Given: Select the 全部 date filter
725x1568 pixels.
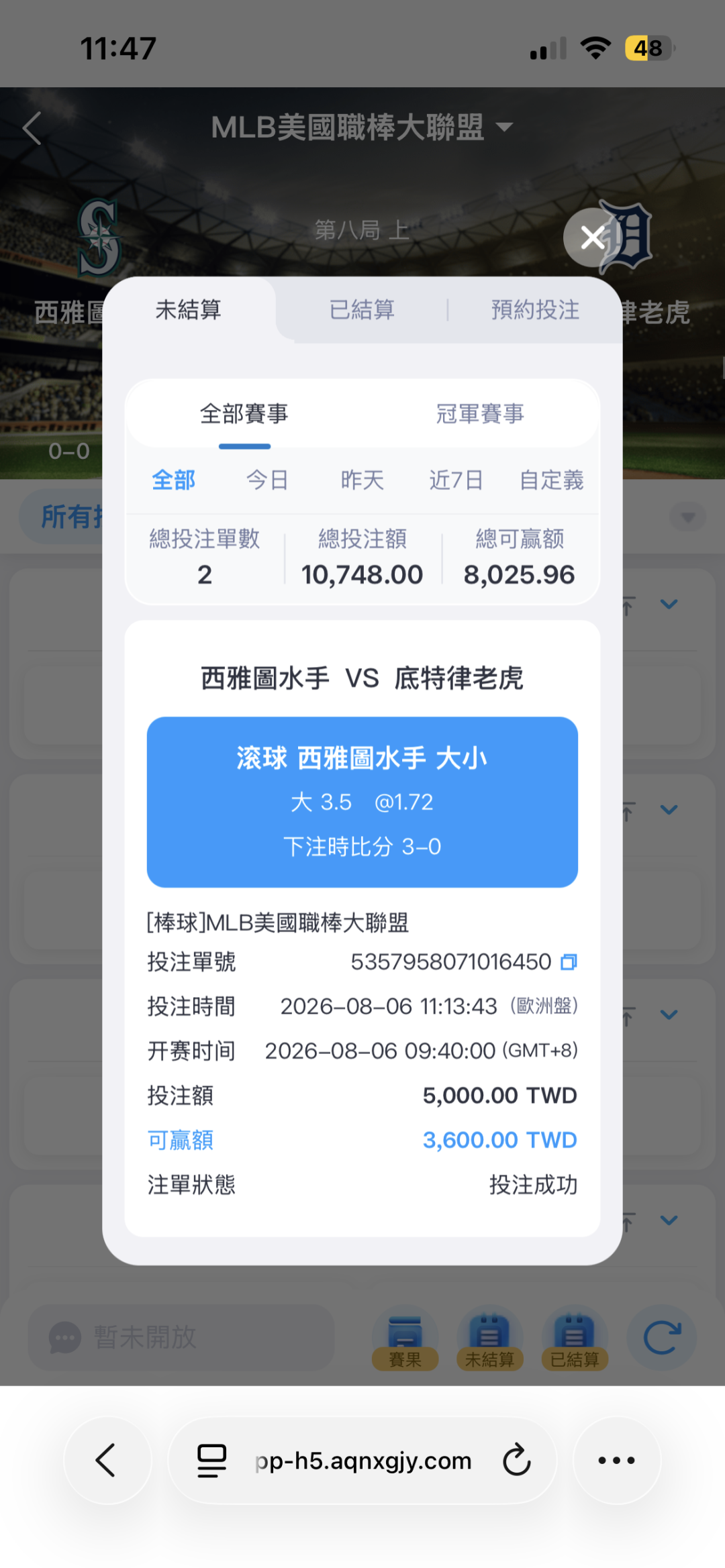Looking at the screenshot, I should (x=173, y=480).
